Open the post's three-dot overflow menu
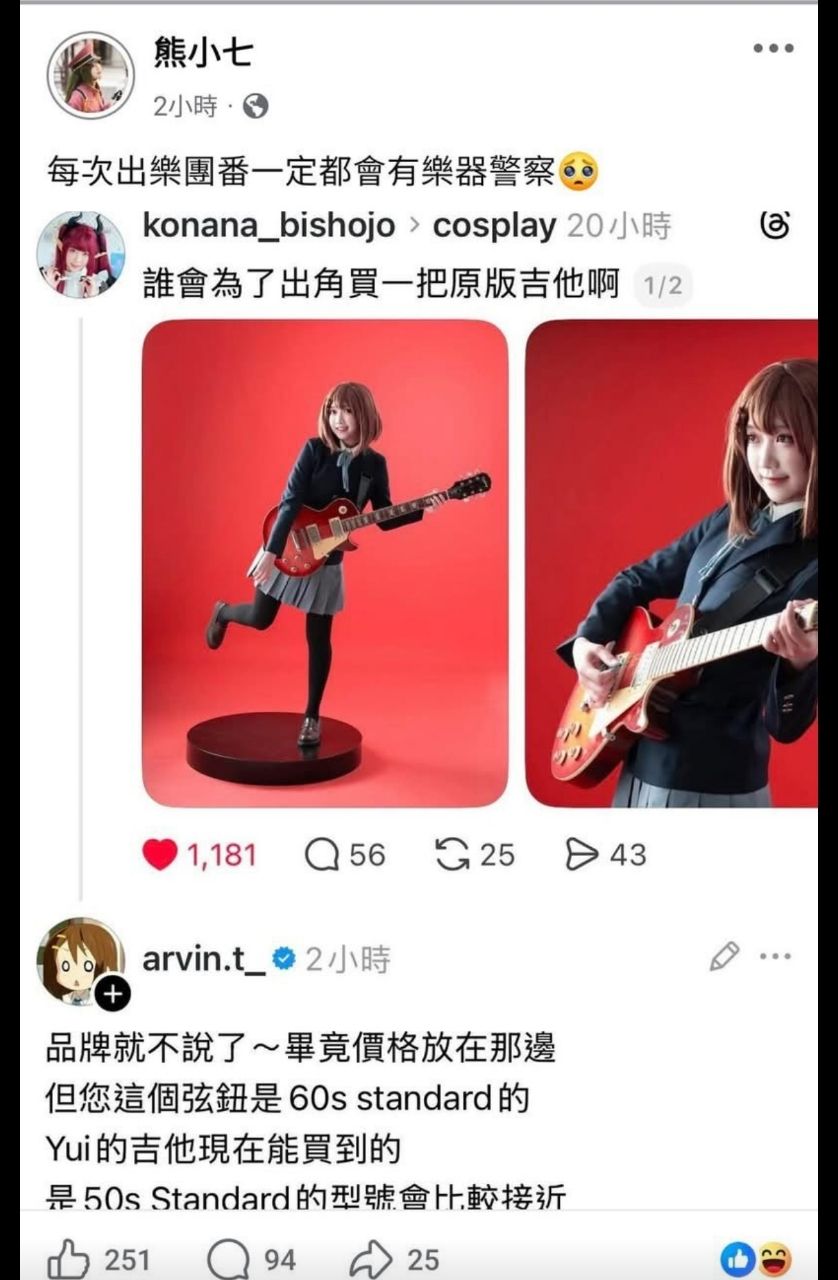The width and height of the screenshot is (838, 1280). pyautogui.click(x=772, y=48)
